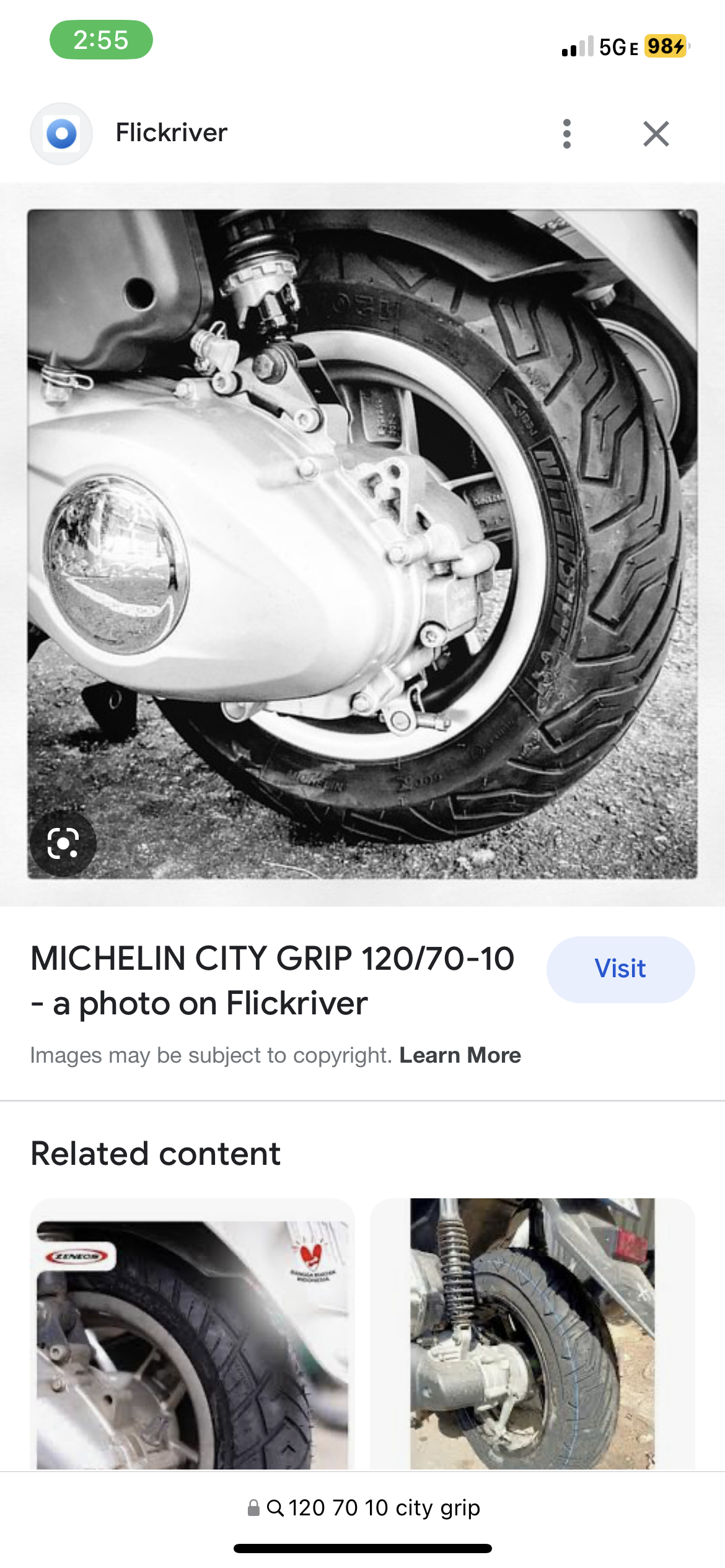Open the Michelin City Grip photo
The image size is (725, 1568).
point(362,544)
